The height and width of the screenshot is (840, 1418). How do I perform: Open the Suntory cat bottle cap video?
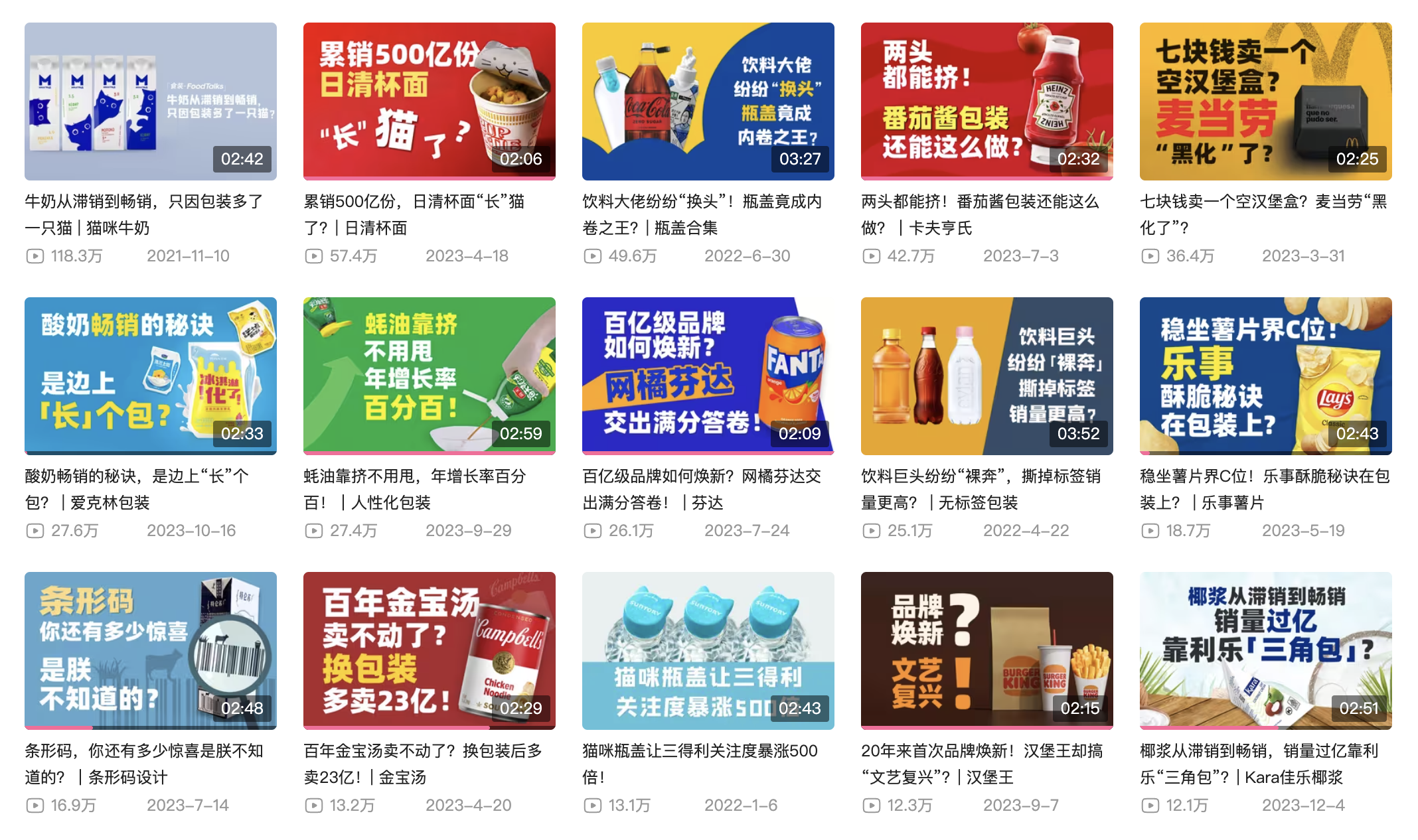(x=708, y=651)
